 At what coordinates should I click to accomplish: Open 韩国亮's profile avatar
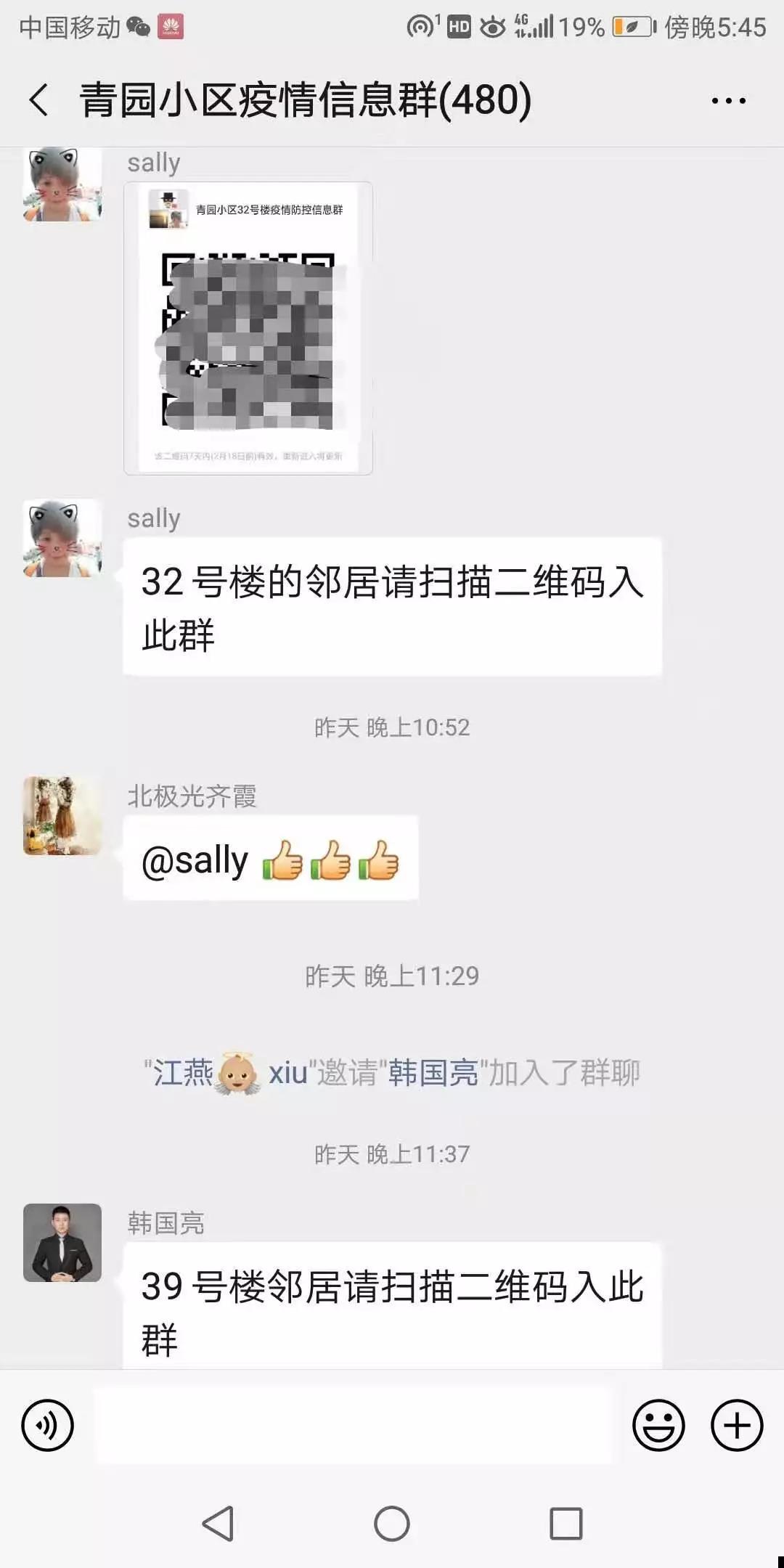(x=62, y=1243)
